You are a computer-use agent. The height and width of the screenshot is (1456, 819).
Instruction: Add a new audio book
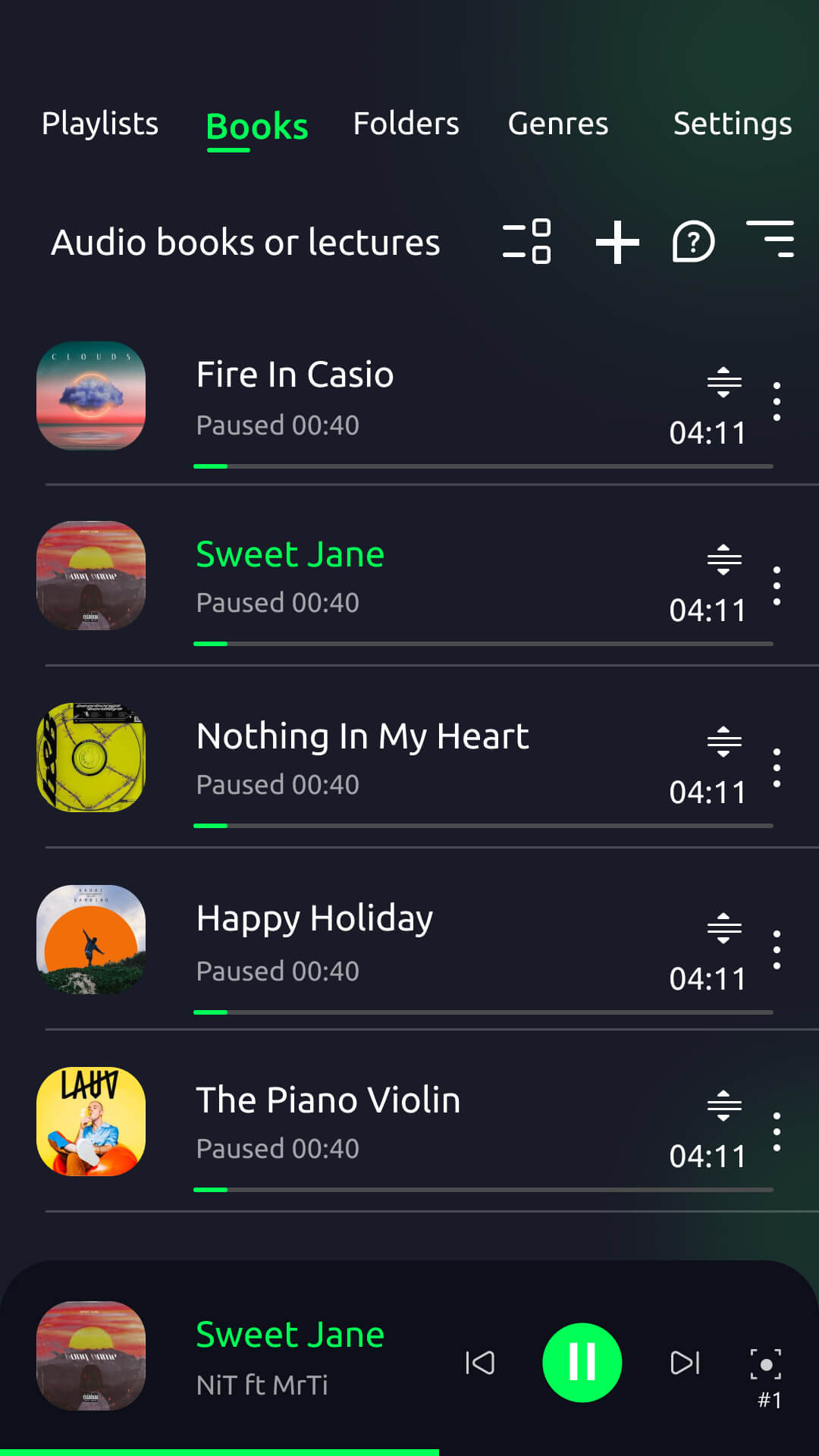coord(617,242)
